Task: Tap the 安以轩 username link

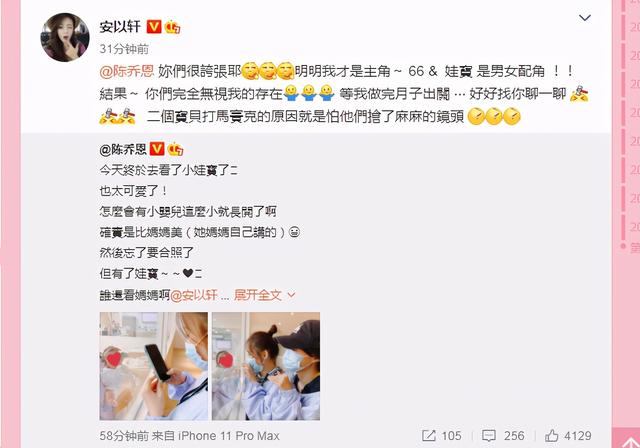Action: click(121, 24)
